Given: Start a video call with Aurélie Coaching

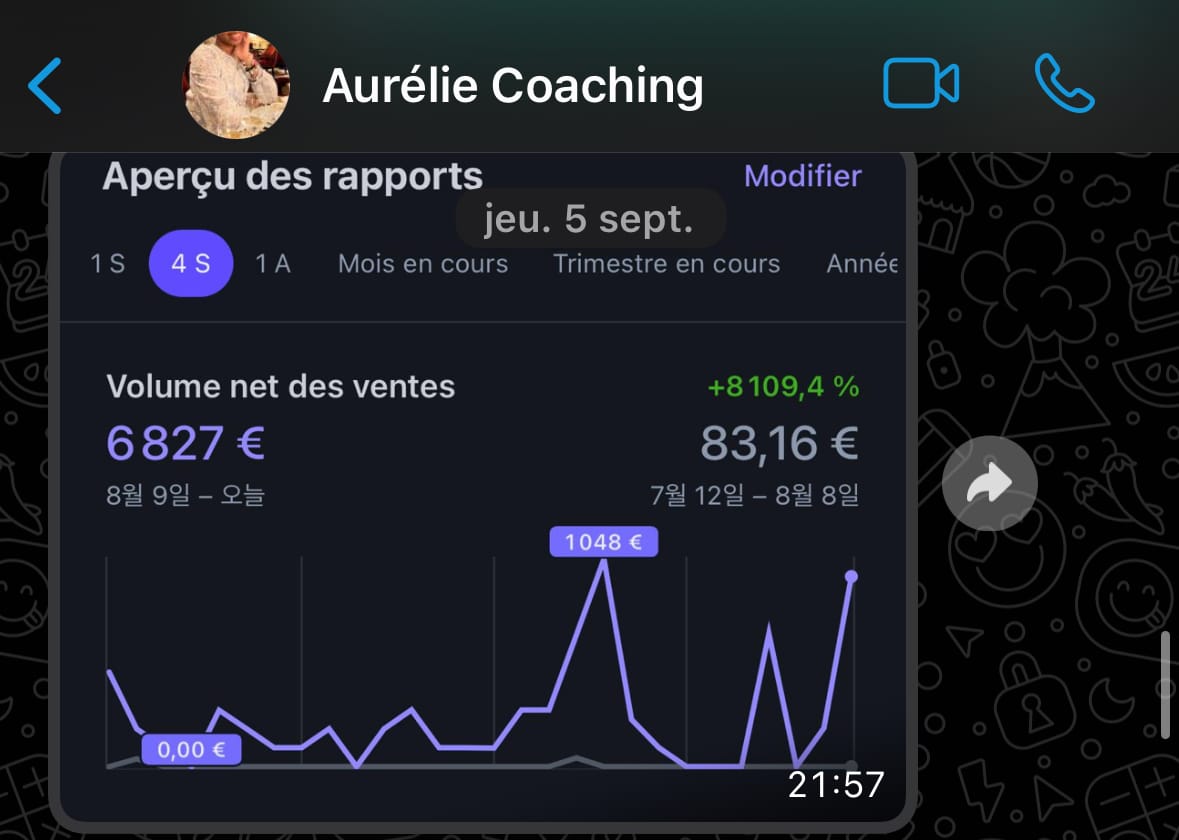Looking at the screenshot, I should pyautogui.click(x=920, y=84).
